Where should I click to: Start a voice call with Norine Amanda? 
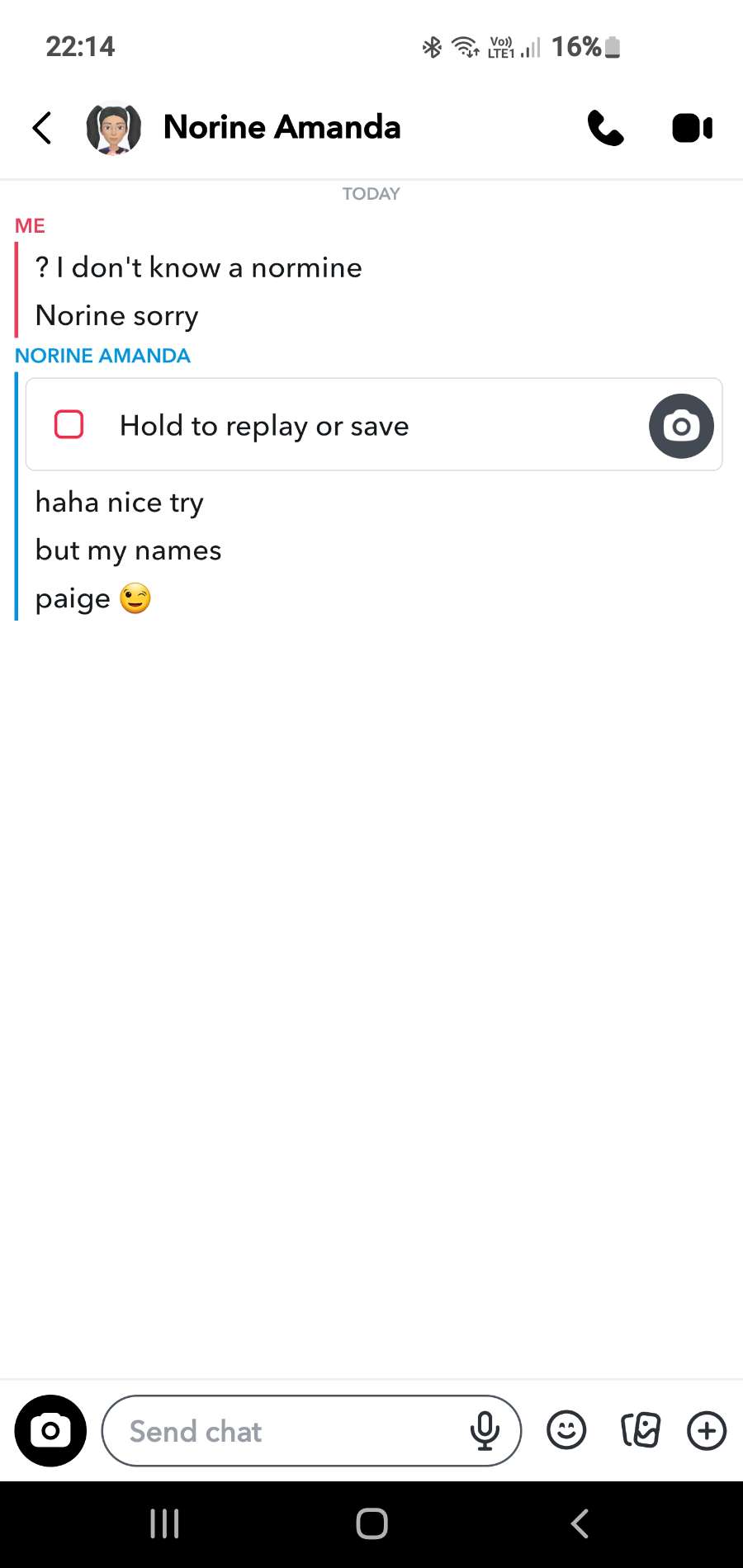605,128
